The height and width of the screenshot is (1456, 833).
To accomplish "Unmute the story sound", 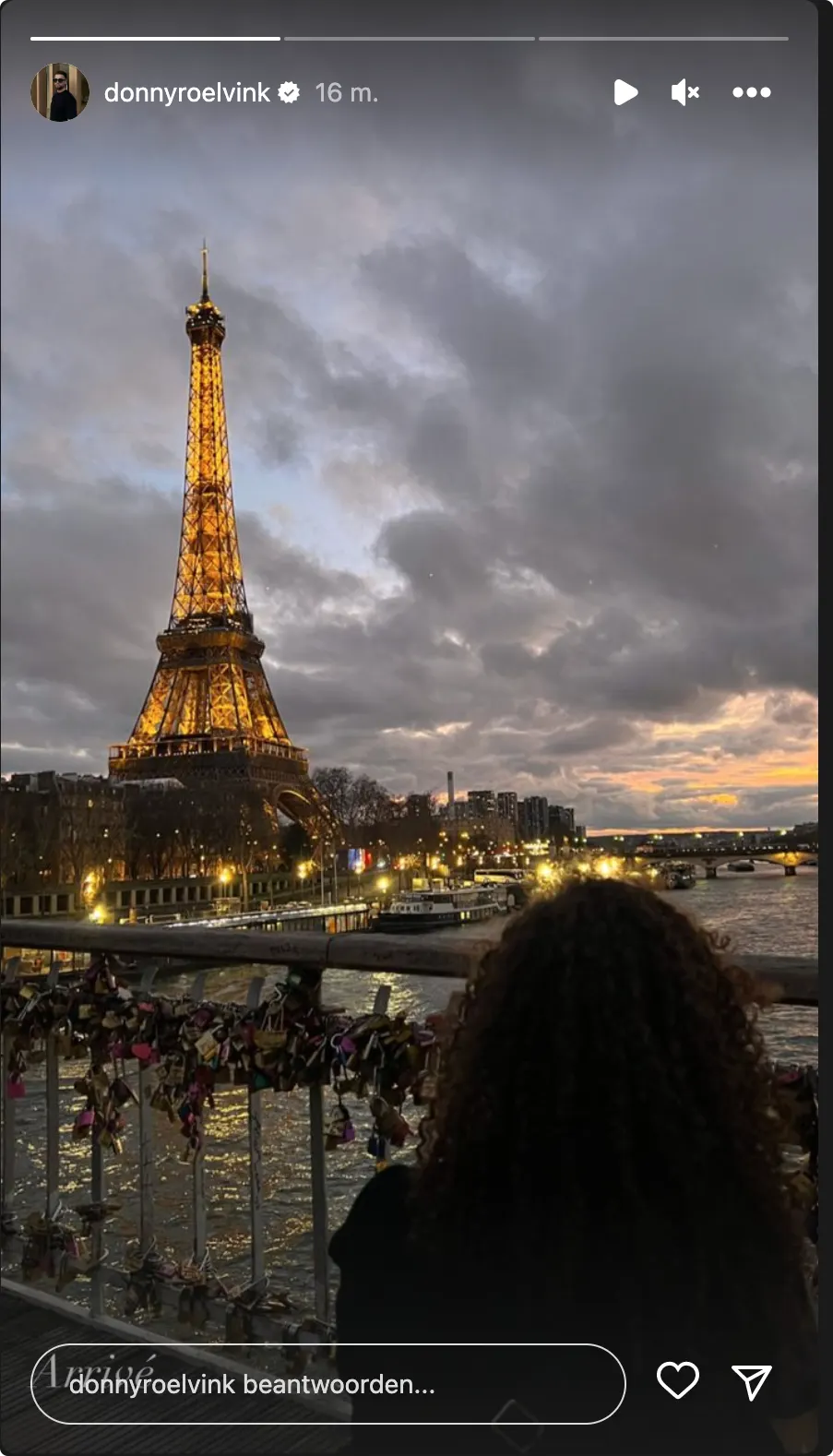I will click(x=684, y=92).
